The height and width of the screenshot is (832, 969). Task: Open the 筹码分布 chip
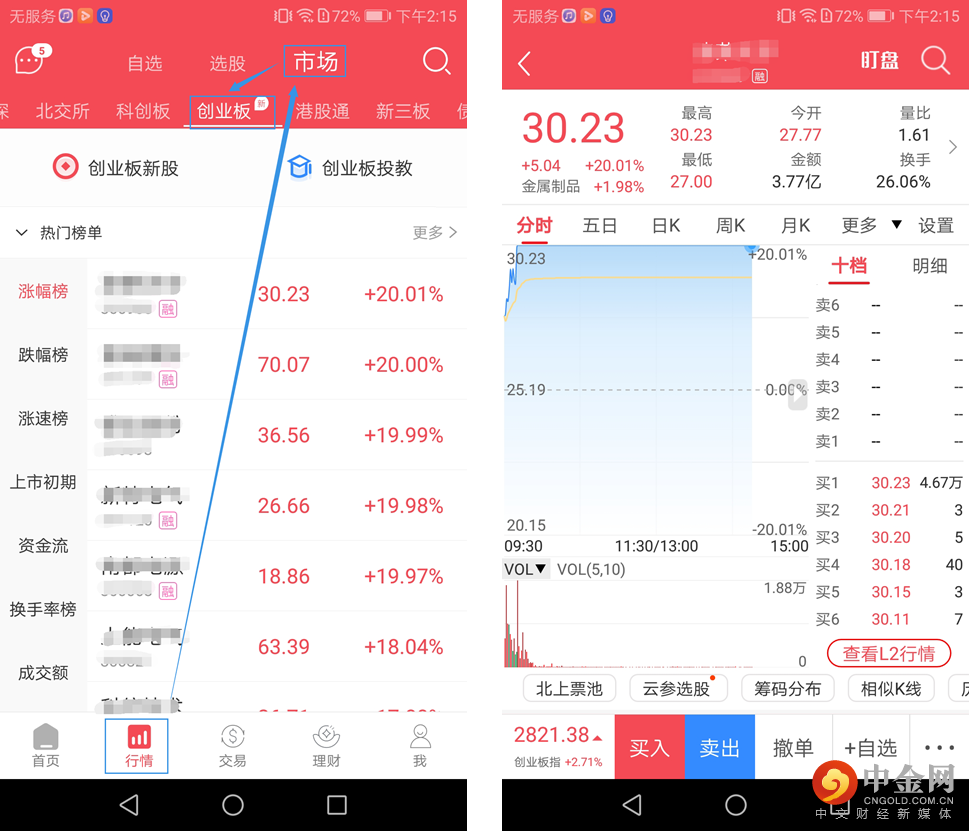pyautogui.click(x=787, y=688)
